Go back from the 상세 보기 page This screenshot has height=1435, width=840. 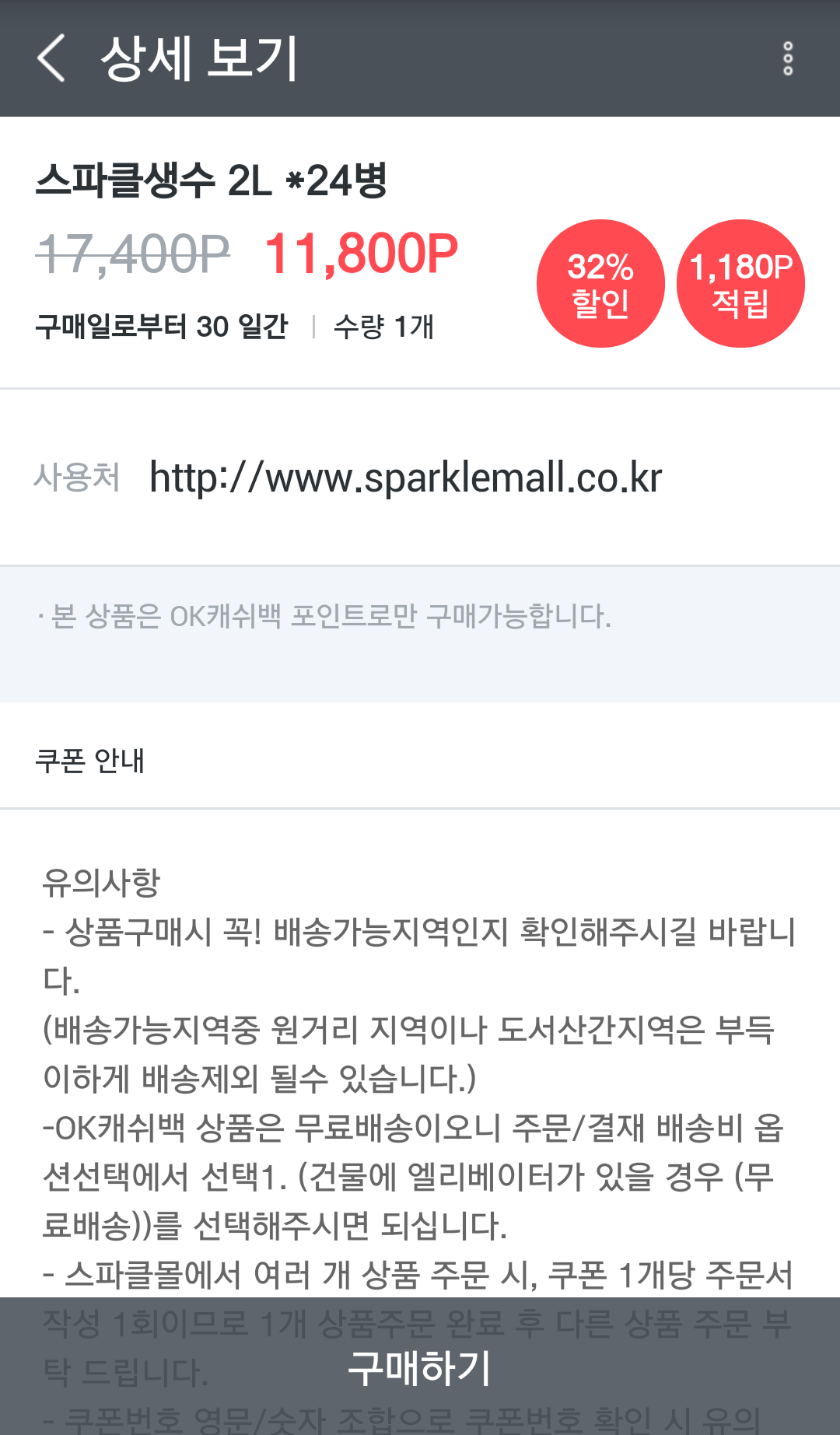[51, 58]
